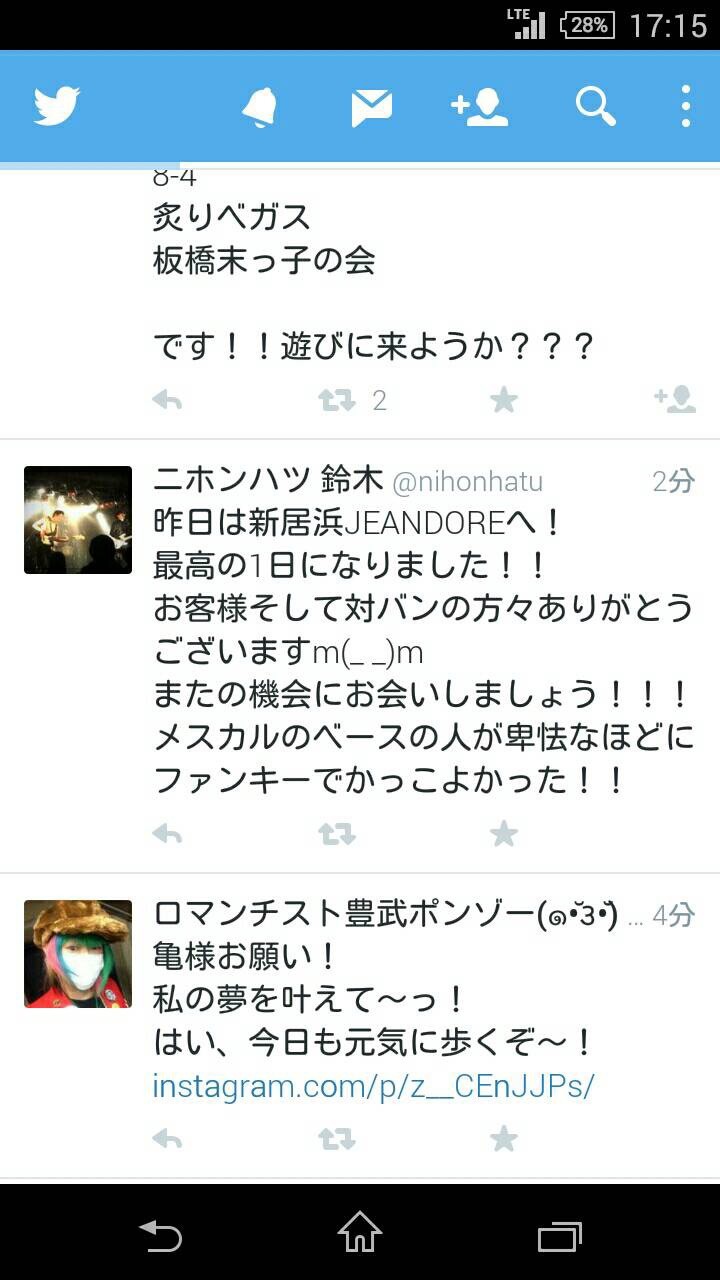
Task: Go to the system home screen
Action: [359, 1234]
